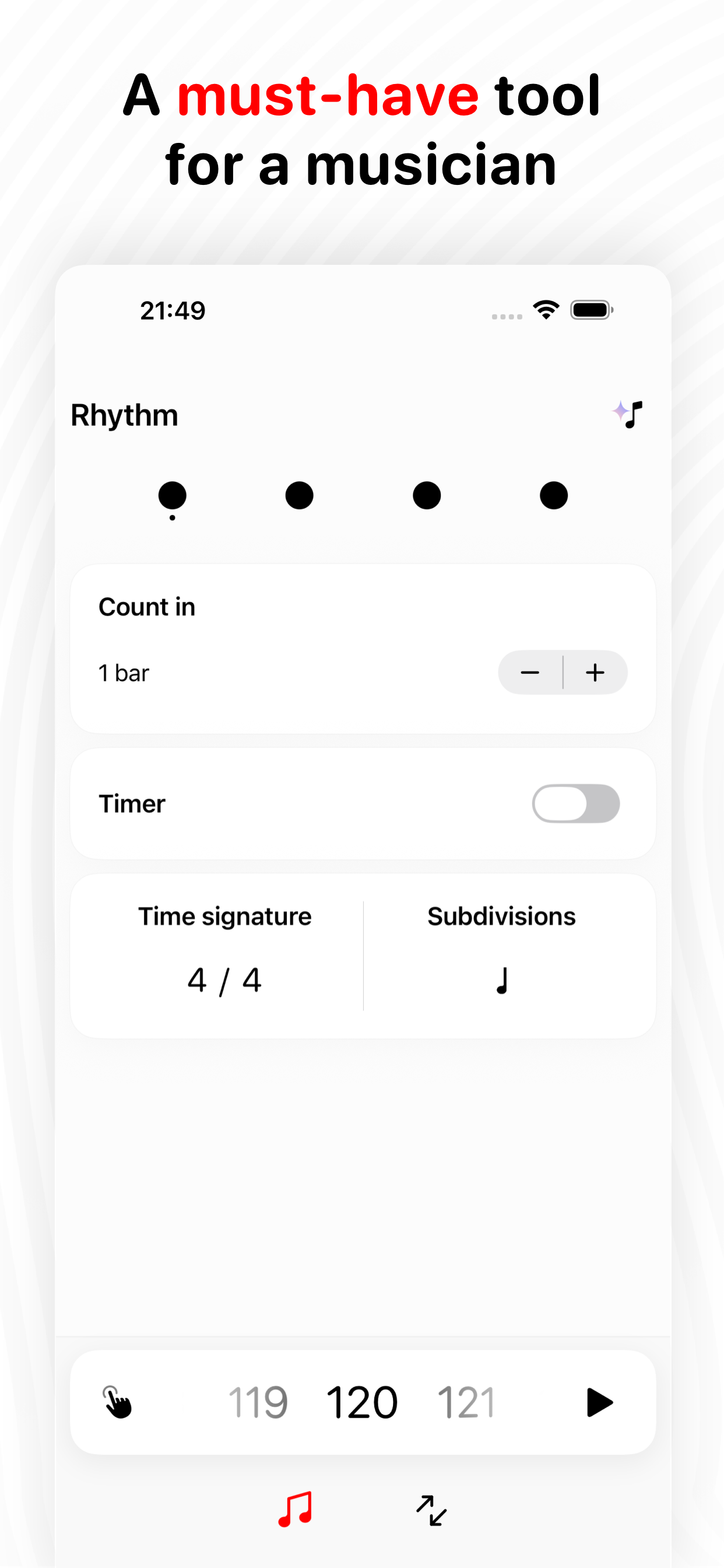Increase count-in with the plus button
The height and width of the screenshot is (1568, 724).
click(595, 672)
